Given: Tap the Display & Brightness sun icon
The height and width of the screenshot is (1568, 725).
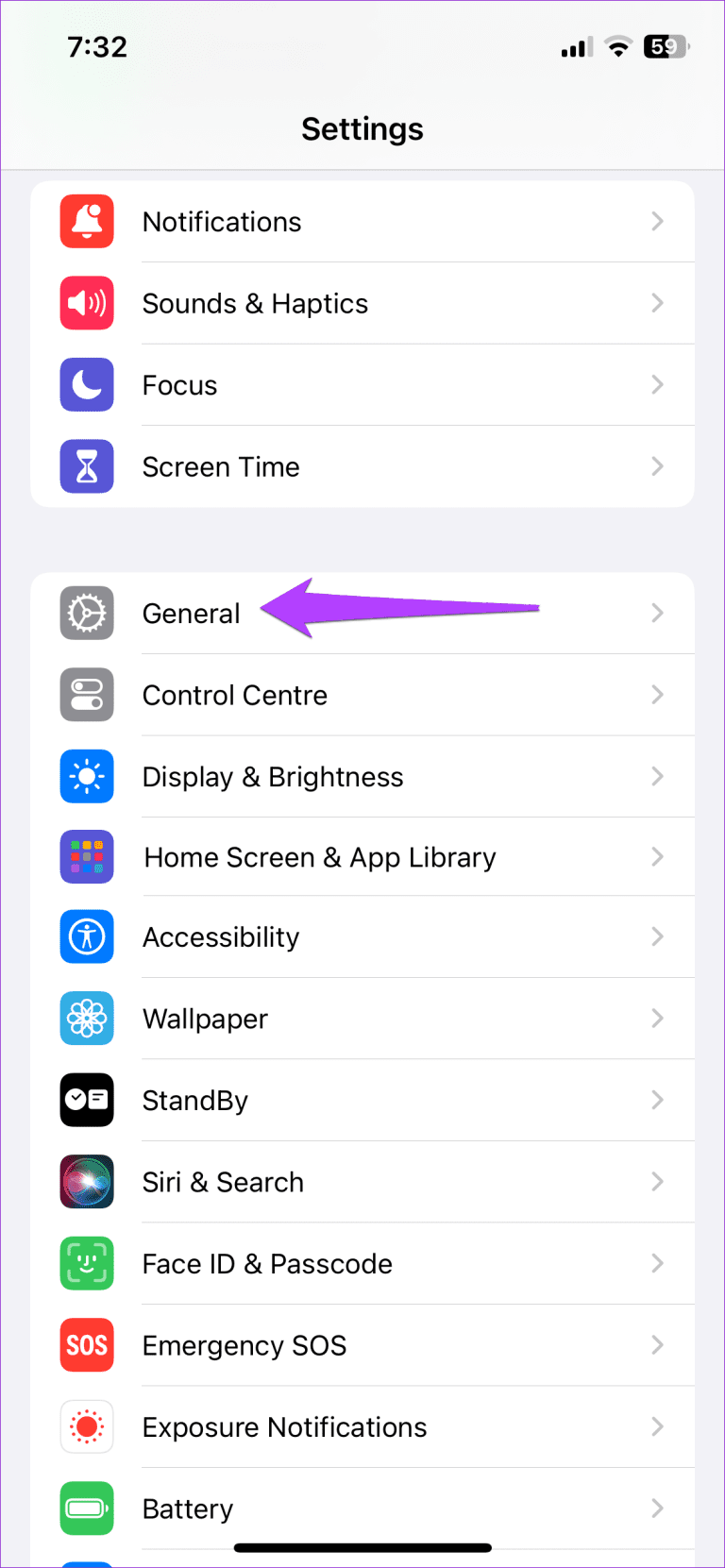Looking at the screenshot, I should [x=87, y=776].
